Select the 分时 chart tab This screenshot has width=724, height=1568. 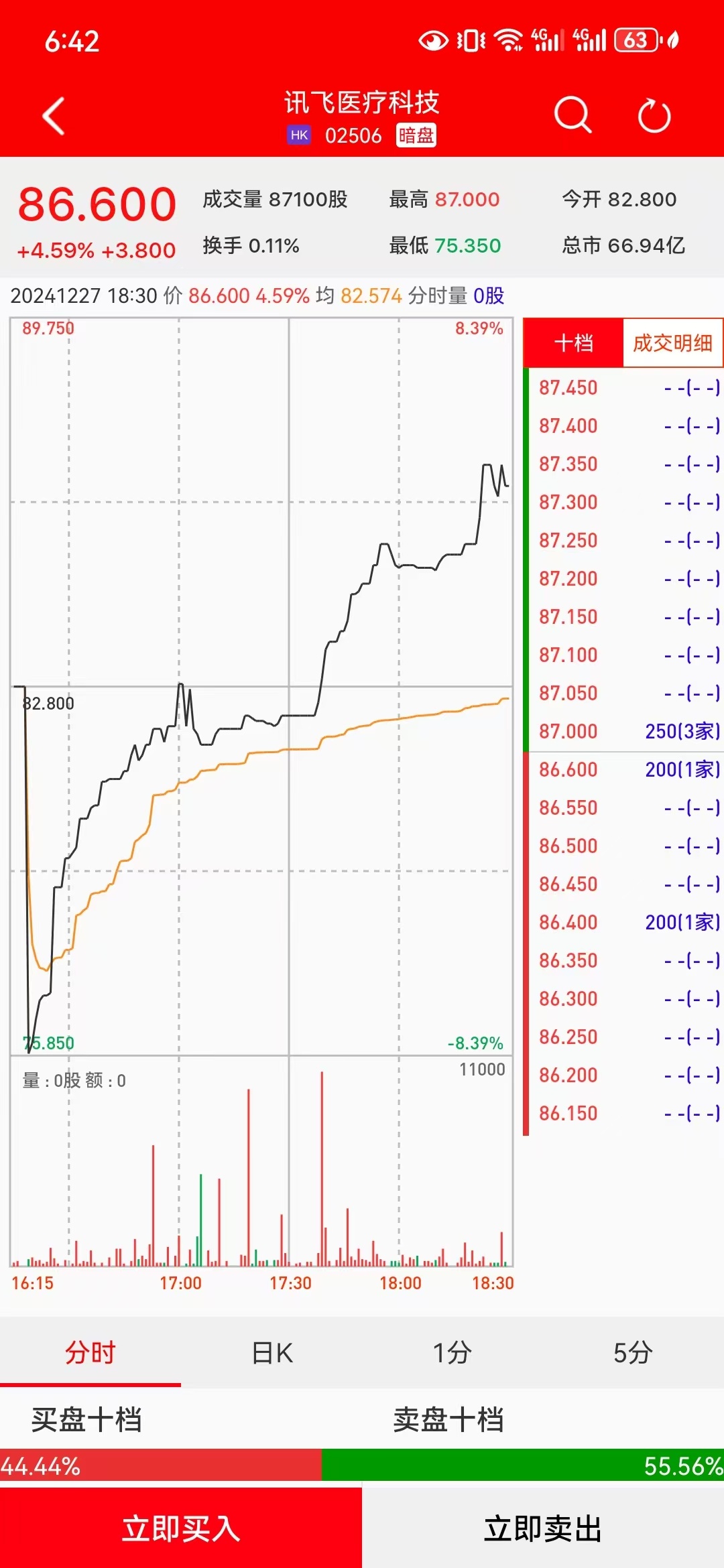coord(90,1353)
